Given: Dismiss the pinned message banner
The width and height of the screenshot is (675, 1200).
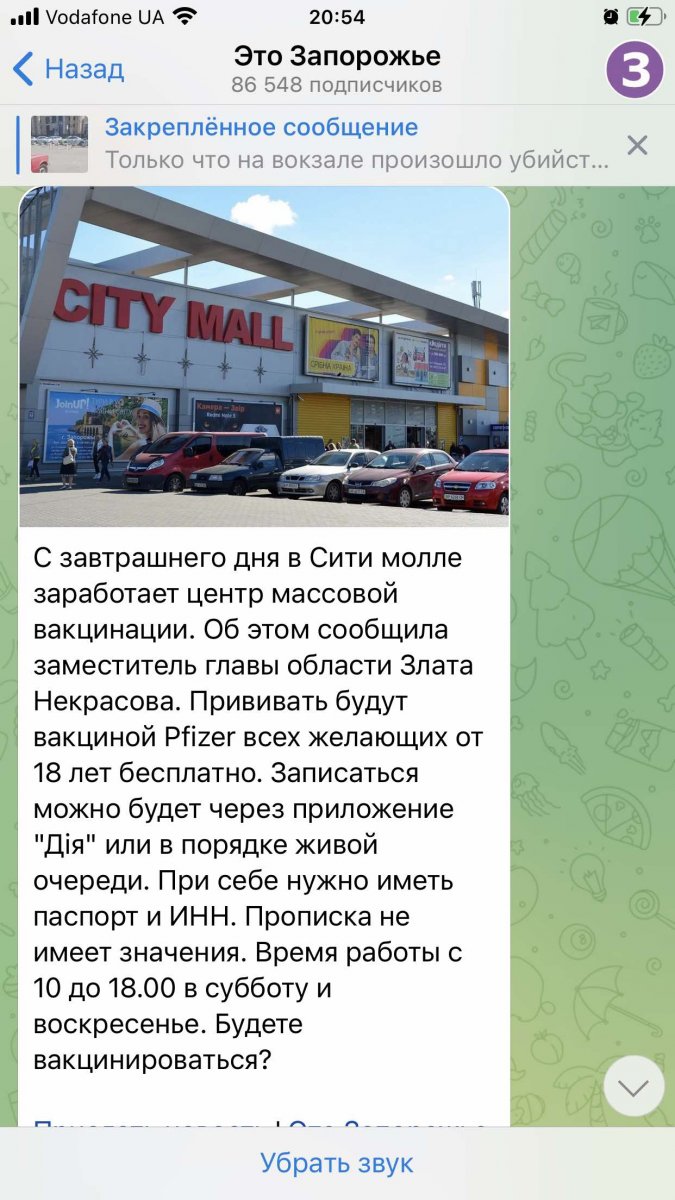Looking at the screenshot, I should pyautogui.click(x=637, y=146).
